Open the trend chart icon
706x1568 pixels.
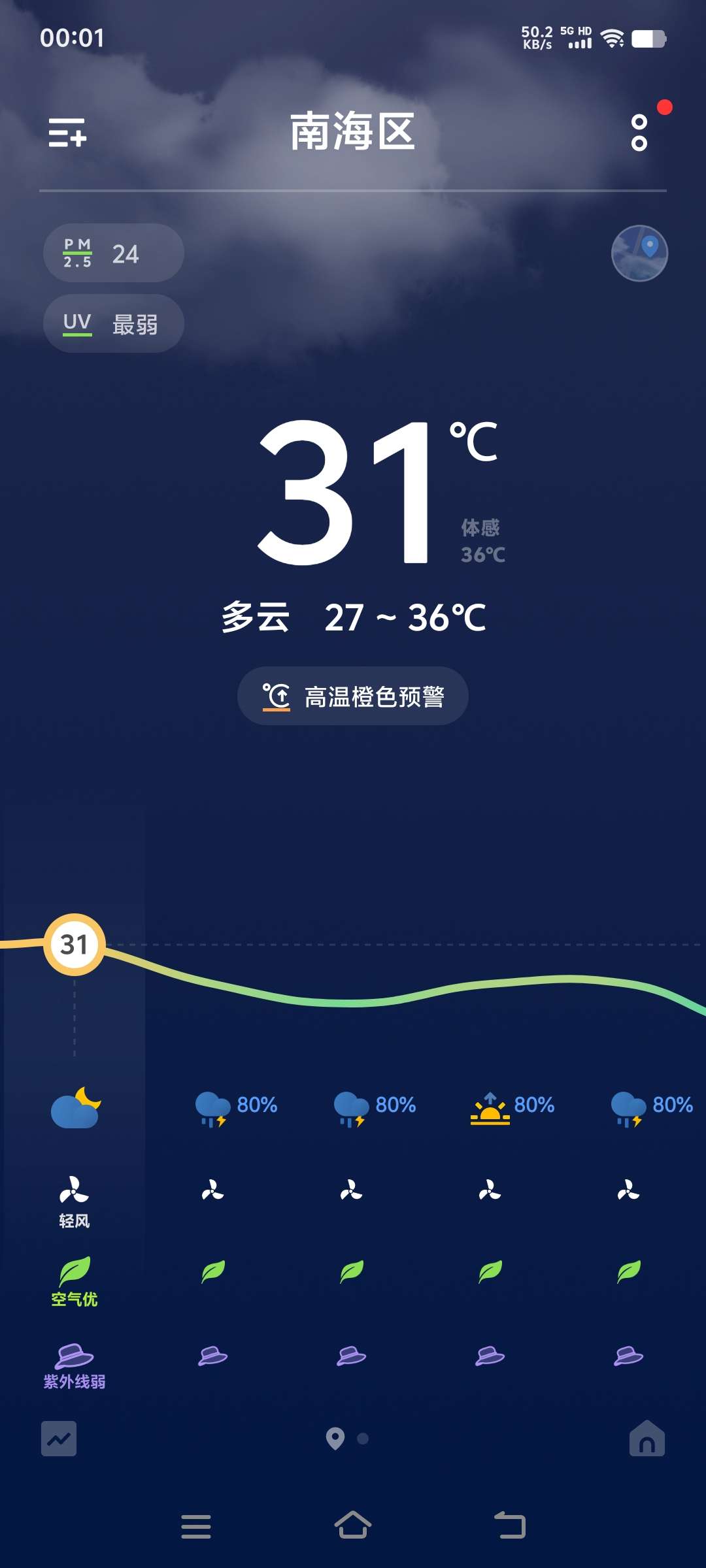pos(59,1439)
